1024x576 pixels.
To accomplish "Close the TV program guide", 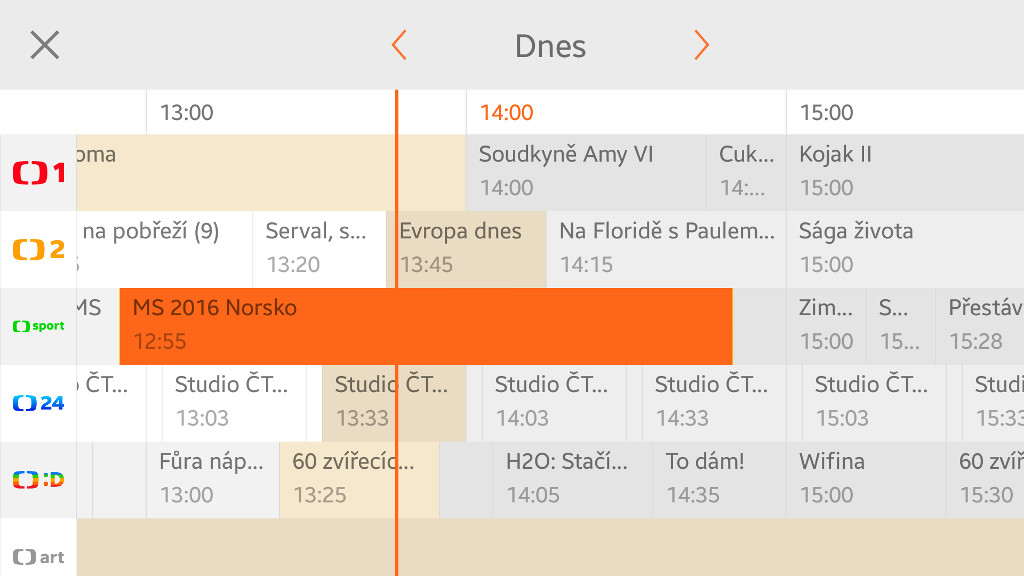I will (45, 45).
